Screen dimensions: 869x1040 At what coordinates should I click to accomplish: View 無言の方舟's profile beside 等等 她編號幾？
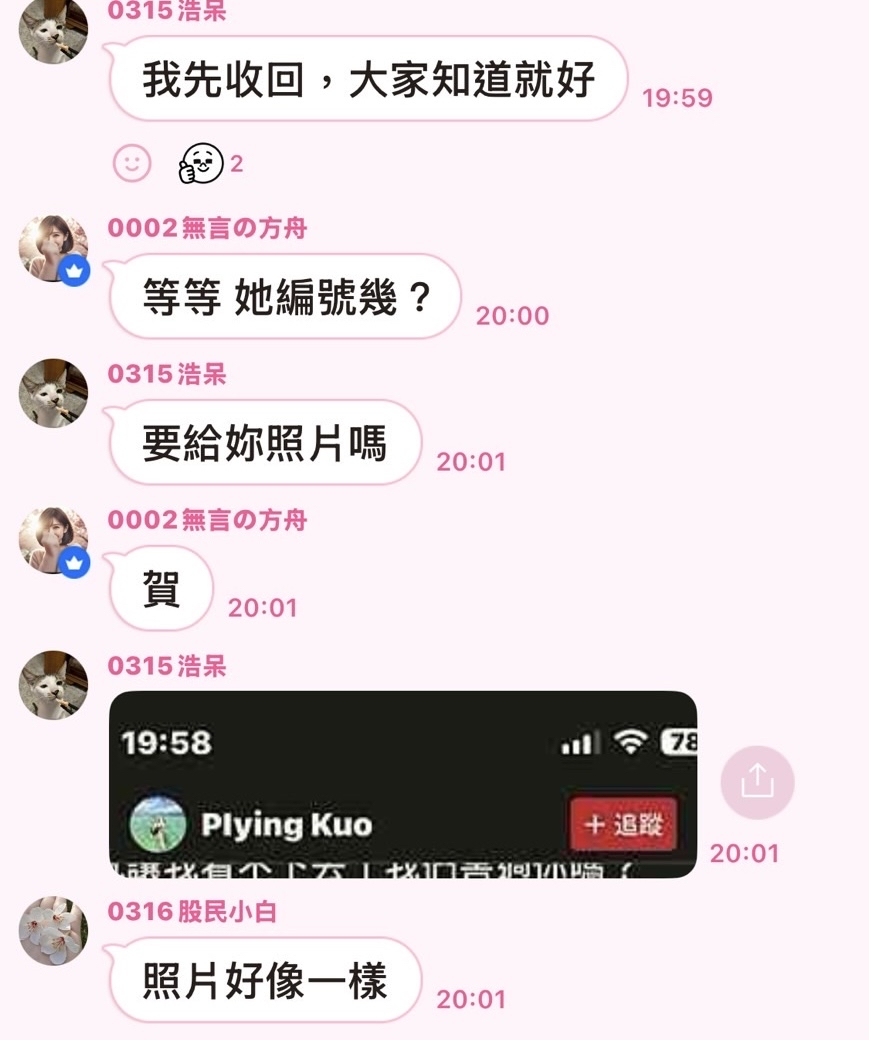pos(53,248)
